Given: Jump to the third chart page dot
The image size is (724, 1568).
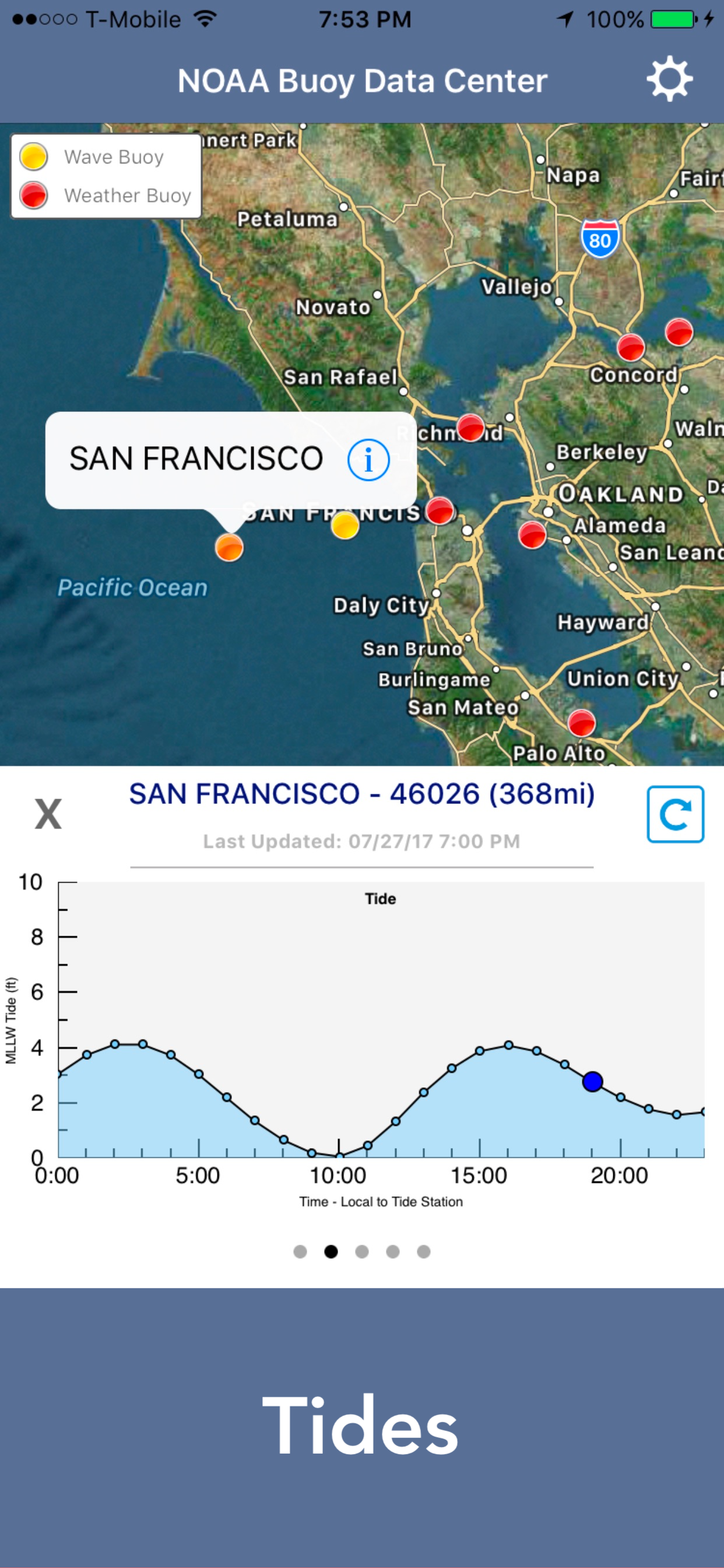Looking at the screenshot, I should [362, 1251].
